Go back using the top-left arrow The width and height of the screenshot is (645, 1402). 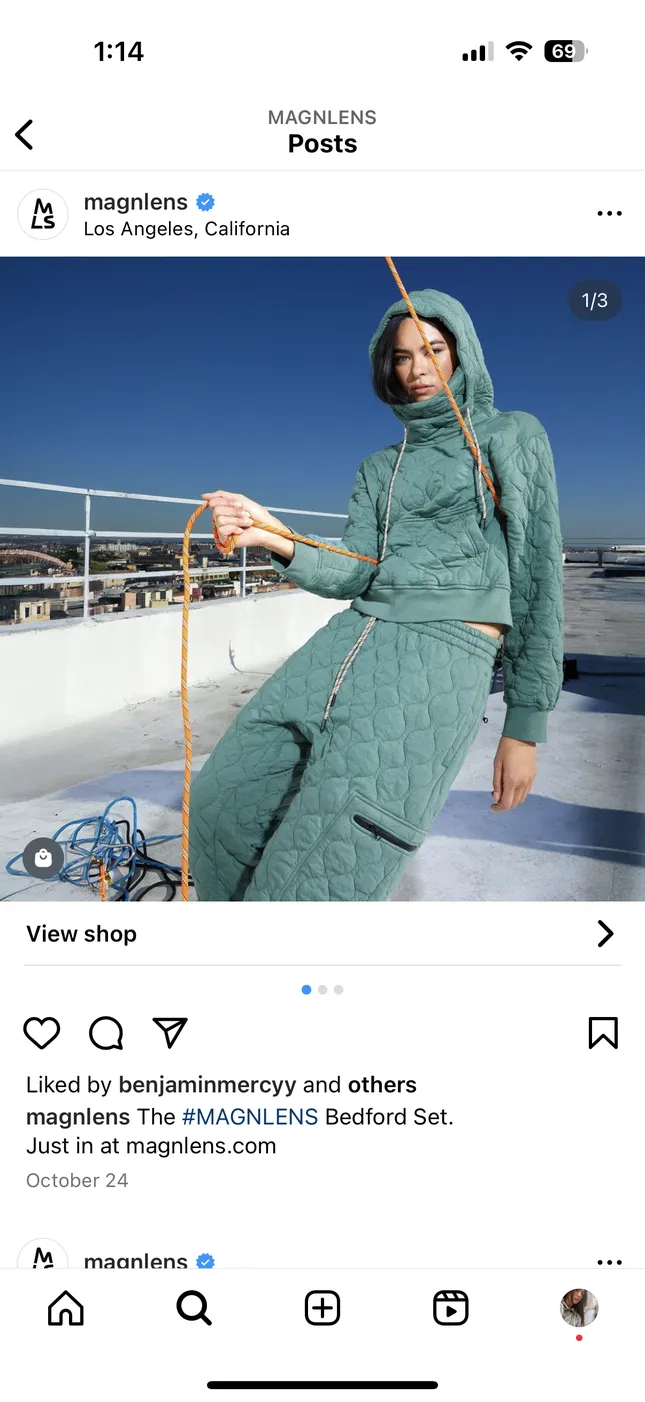click(x=25, y=134)
